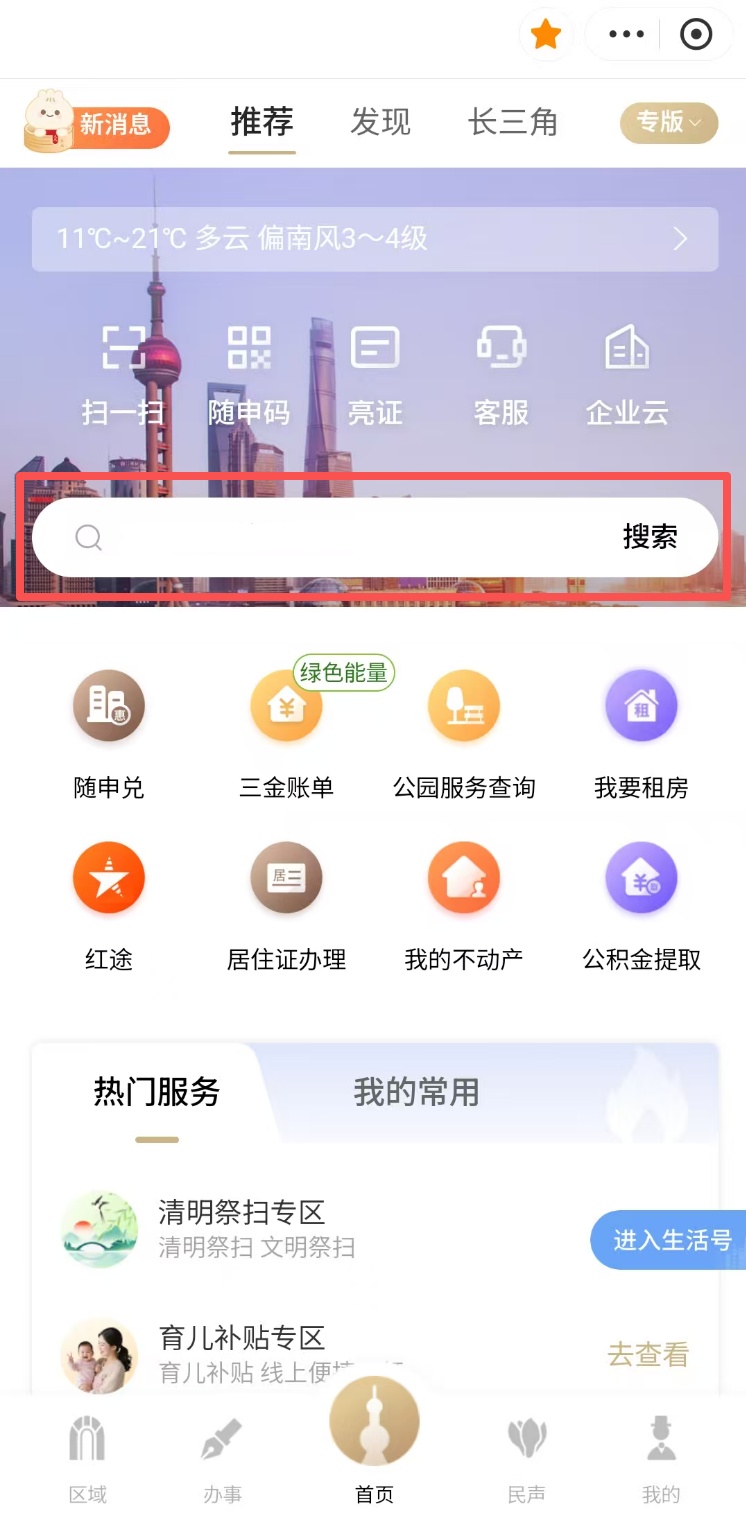
Task: Contact 客服 support
Action: pyautogui.click(x=501, y=375)
